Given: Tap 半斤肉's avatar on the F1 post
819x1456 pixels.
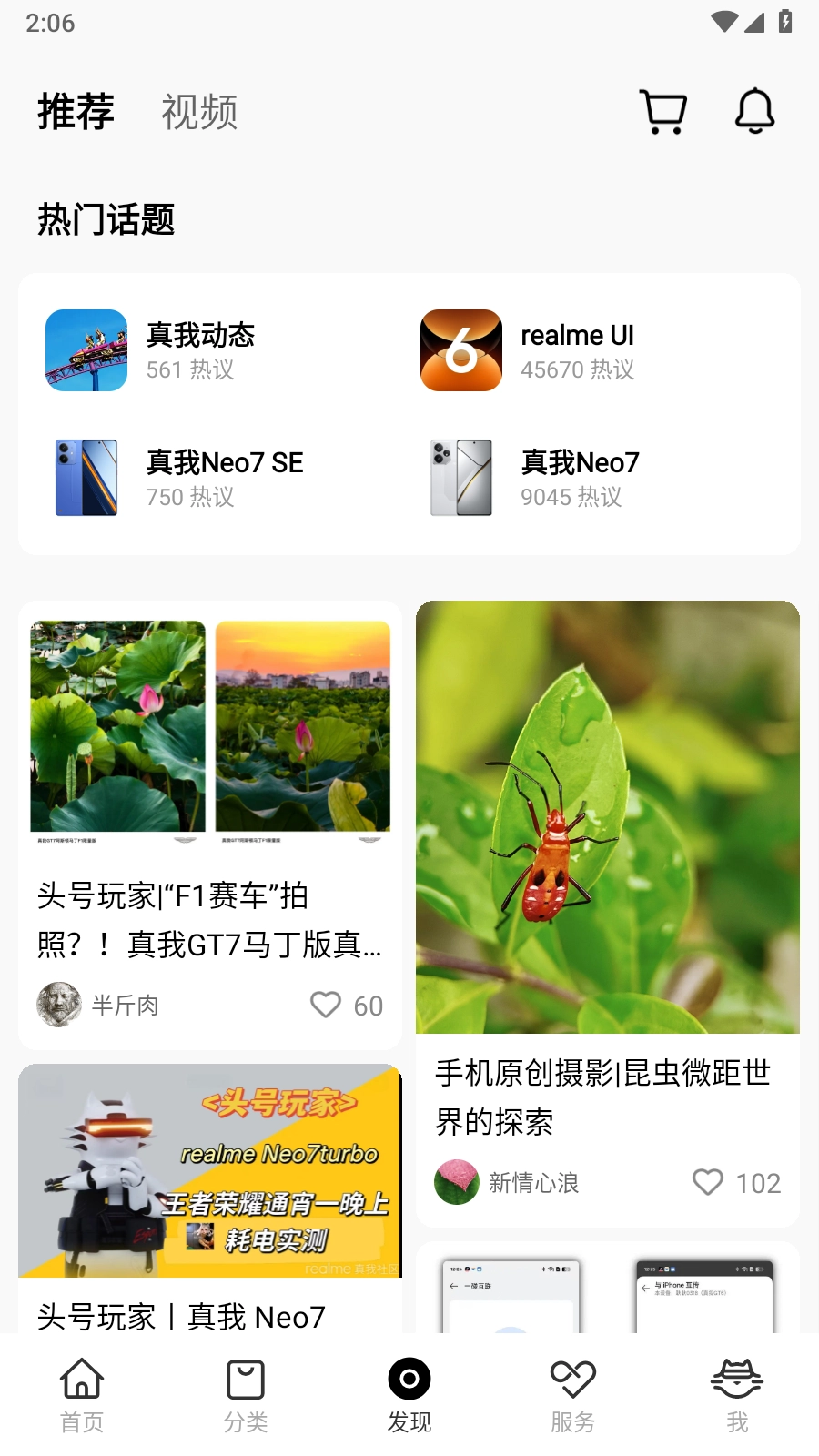Looking at the screenshot, I should [x=58, y=1006].
